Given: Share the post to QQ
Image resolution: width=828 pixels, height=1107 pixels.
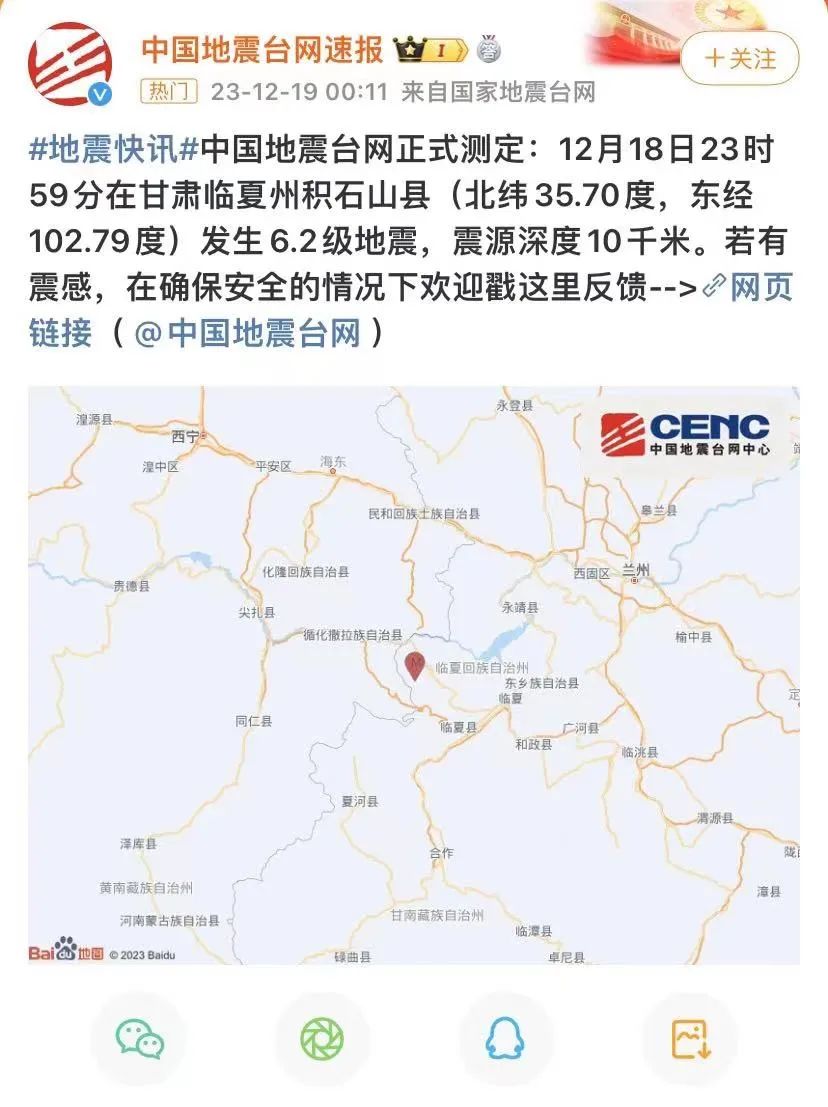Looking at the screenshot, I should click(505, 1039).
